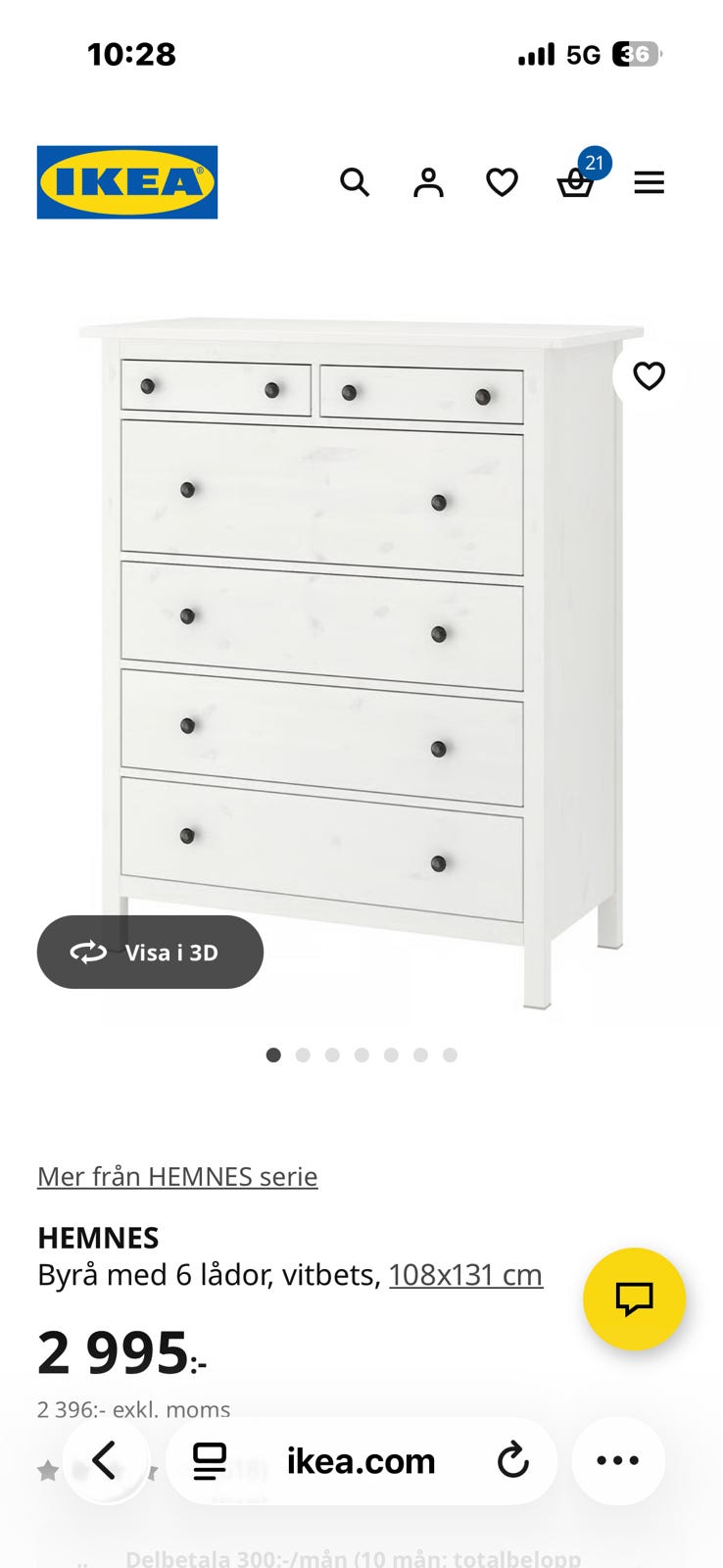Open the favorites heart in the header
Screen dimensions: 723x1568
(502, 182)
